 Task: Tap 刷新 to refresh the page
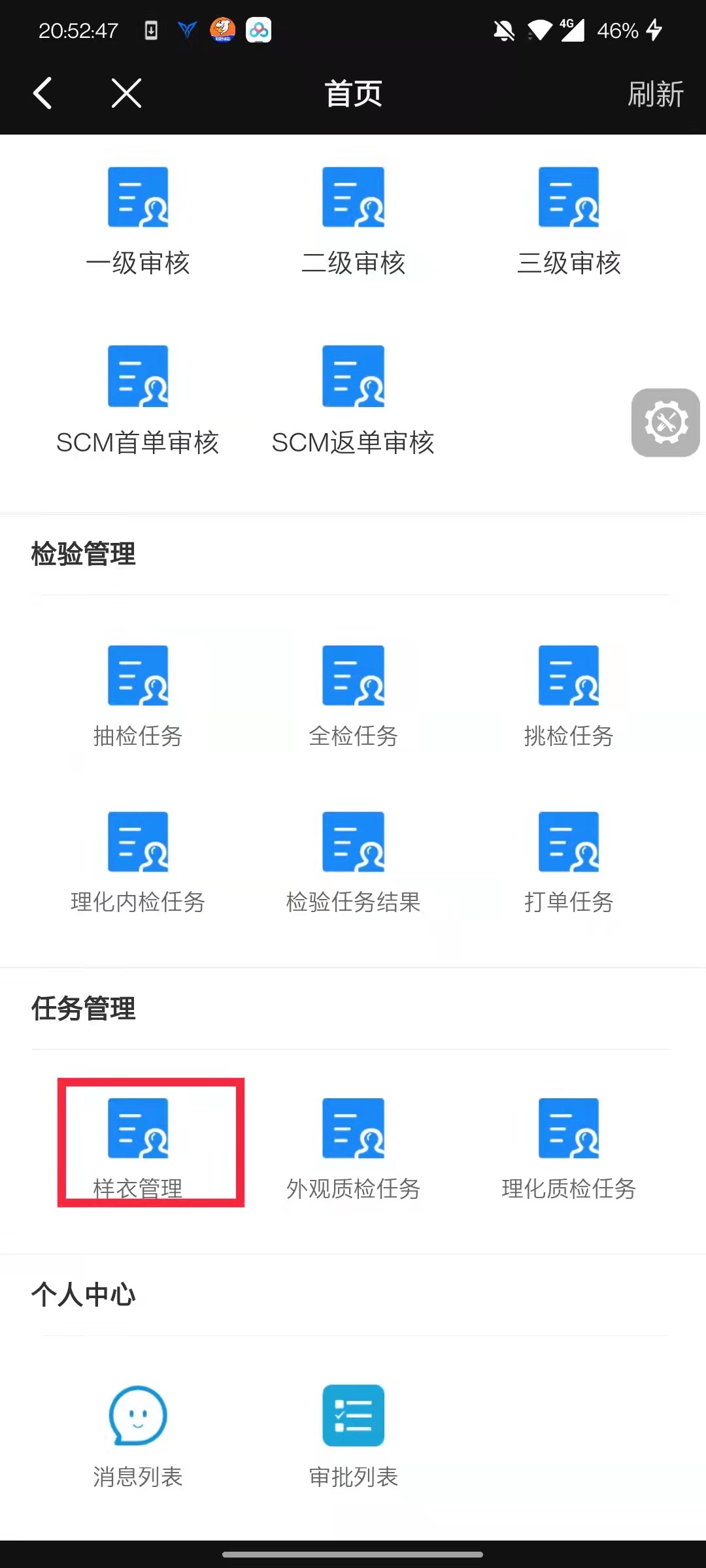[655, 94]
